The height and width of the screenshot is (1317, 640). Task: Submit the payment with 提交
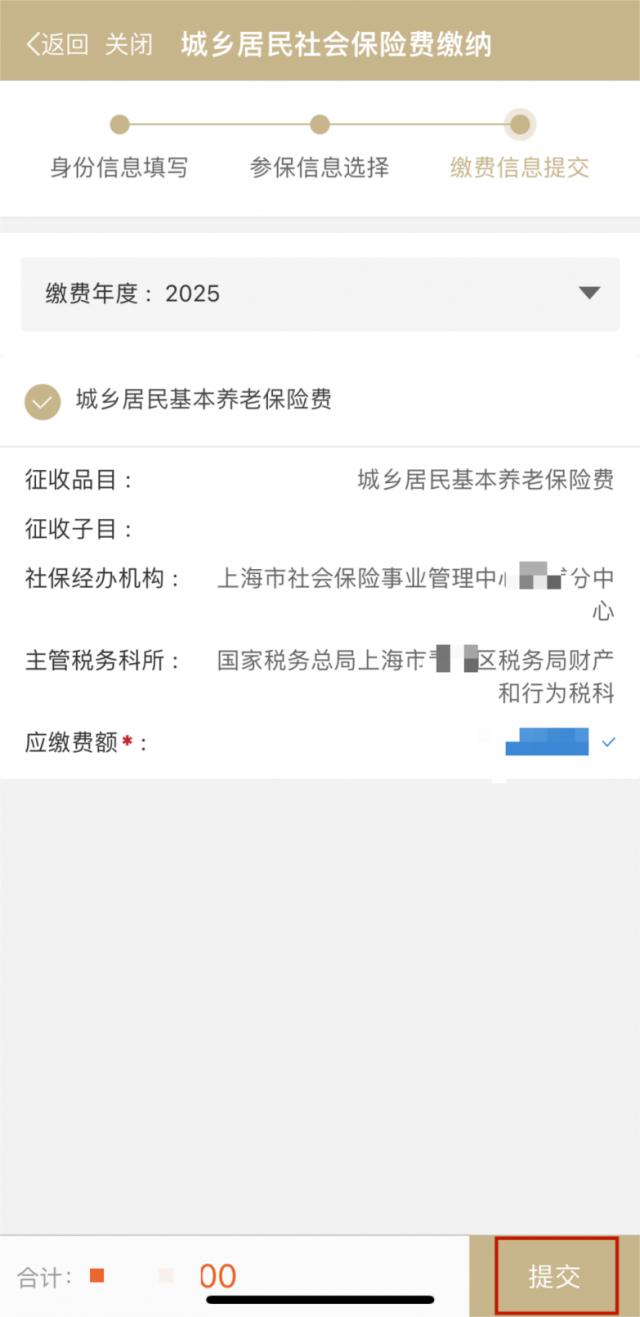pyautogui.click(x=555, y=1275)
